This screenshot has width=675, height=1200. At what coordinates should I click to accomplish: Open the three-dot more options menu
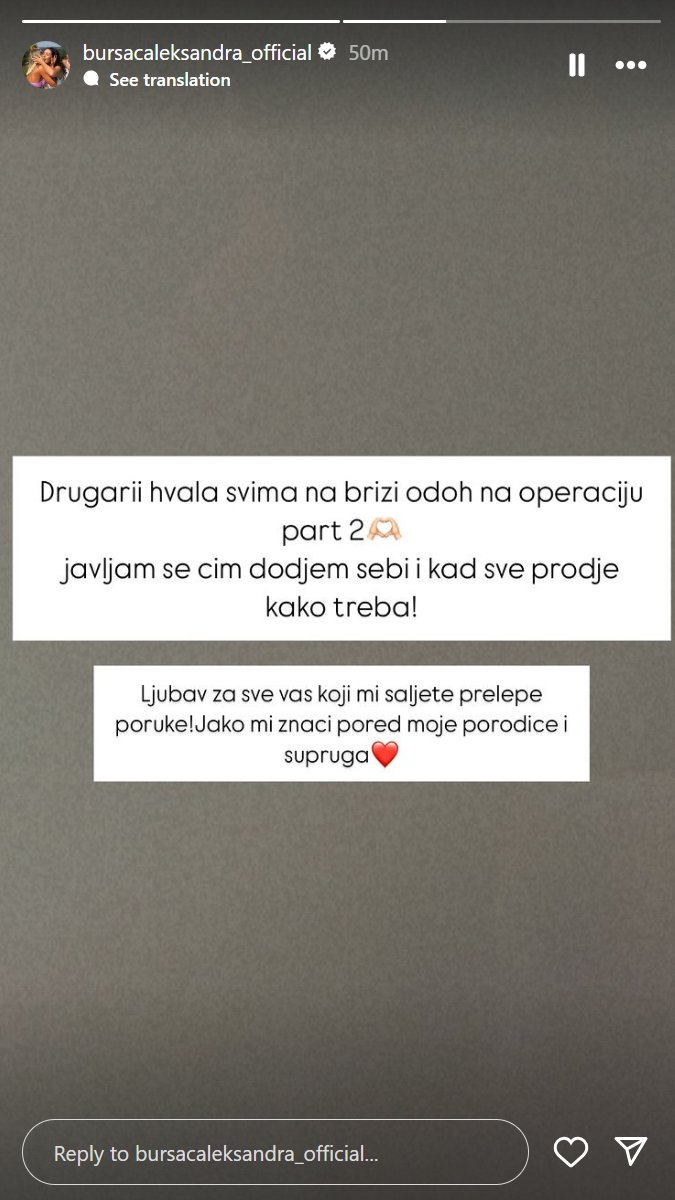coord(631,65)
